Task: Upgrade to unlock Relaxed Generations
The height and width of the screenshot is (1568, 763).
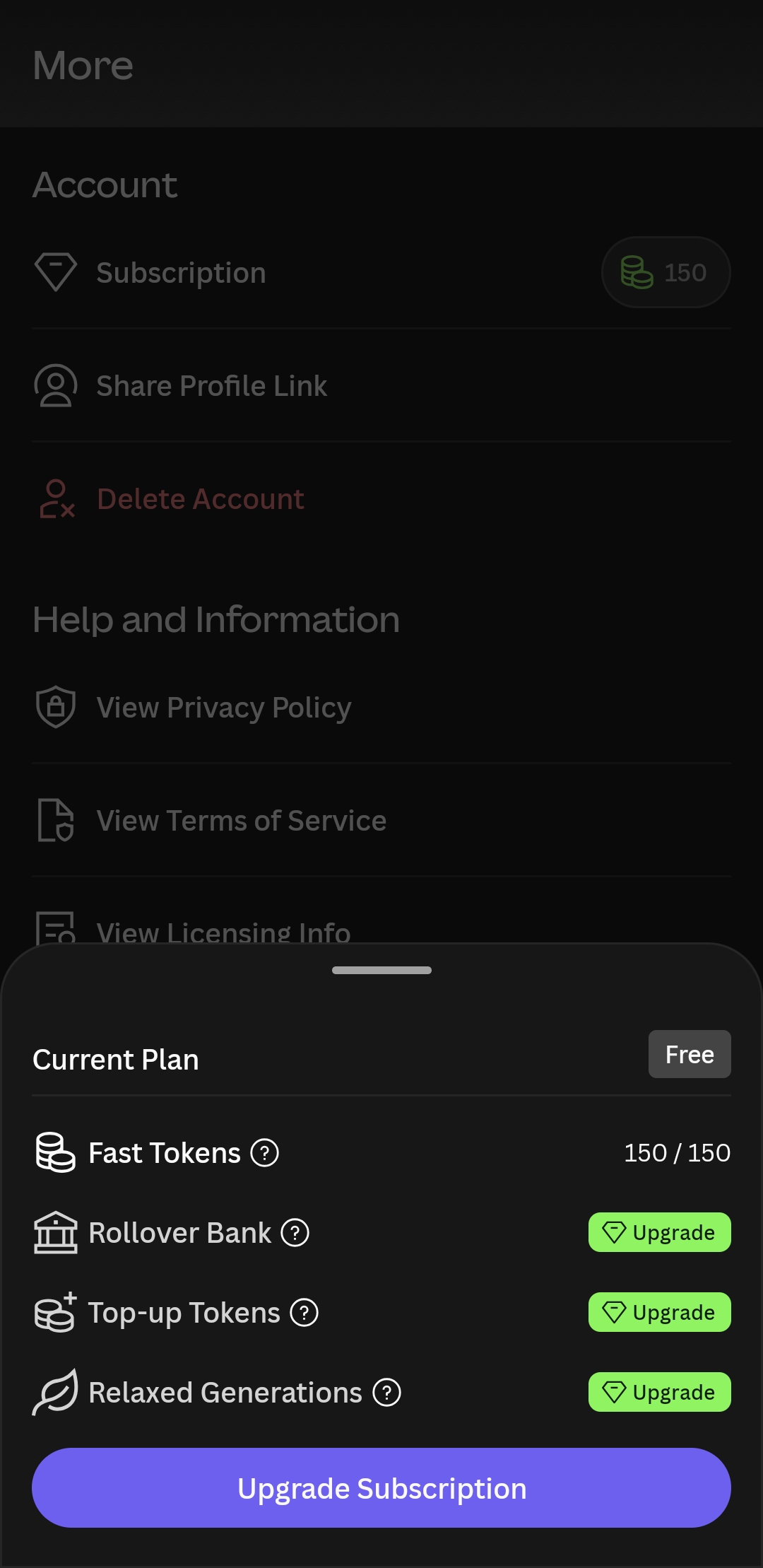Action: [x=659, y=1392]
